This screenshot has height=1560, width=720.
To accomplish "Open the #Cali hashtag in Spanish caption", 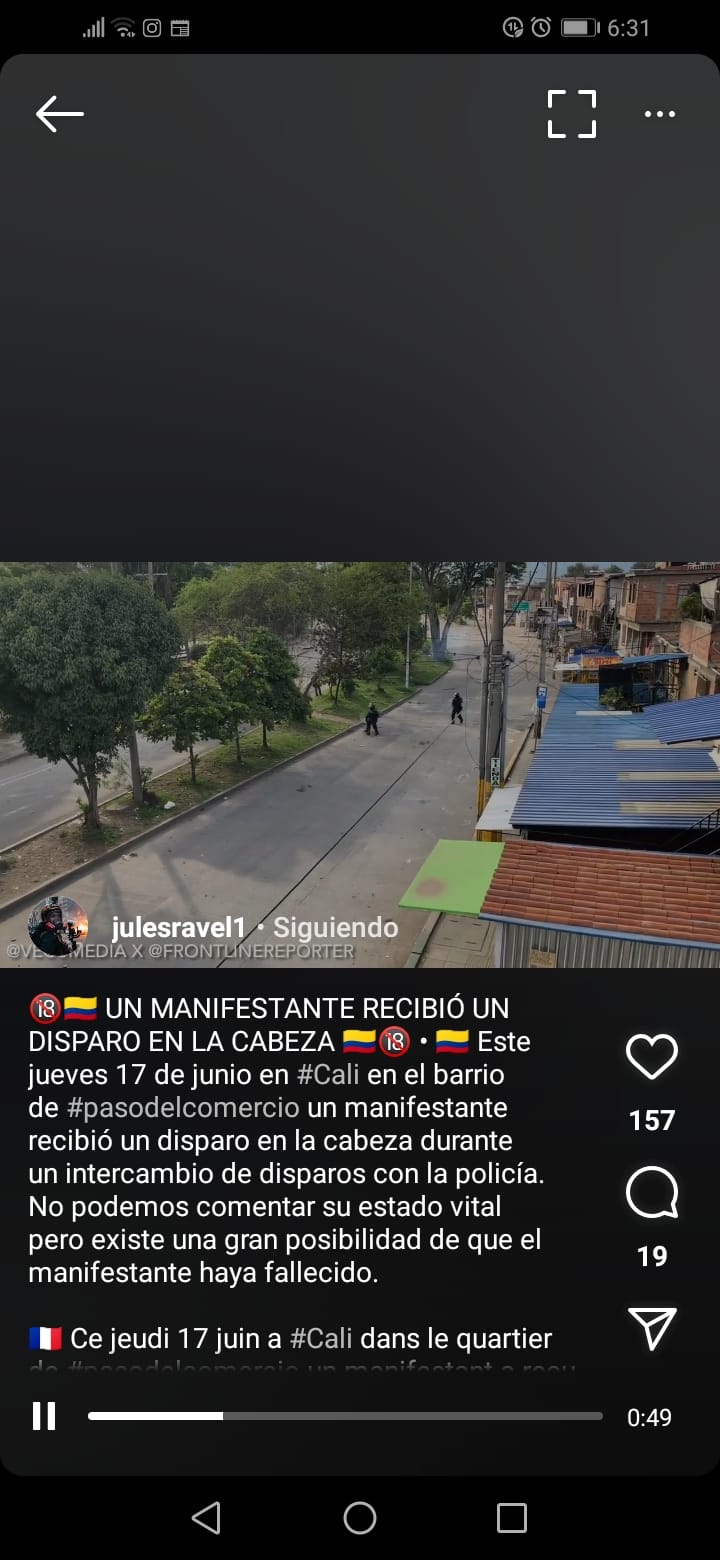I will [329, 1075].
